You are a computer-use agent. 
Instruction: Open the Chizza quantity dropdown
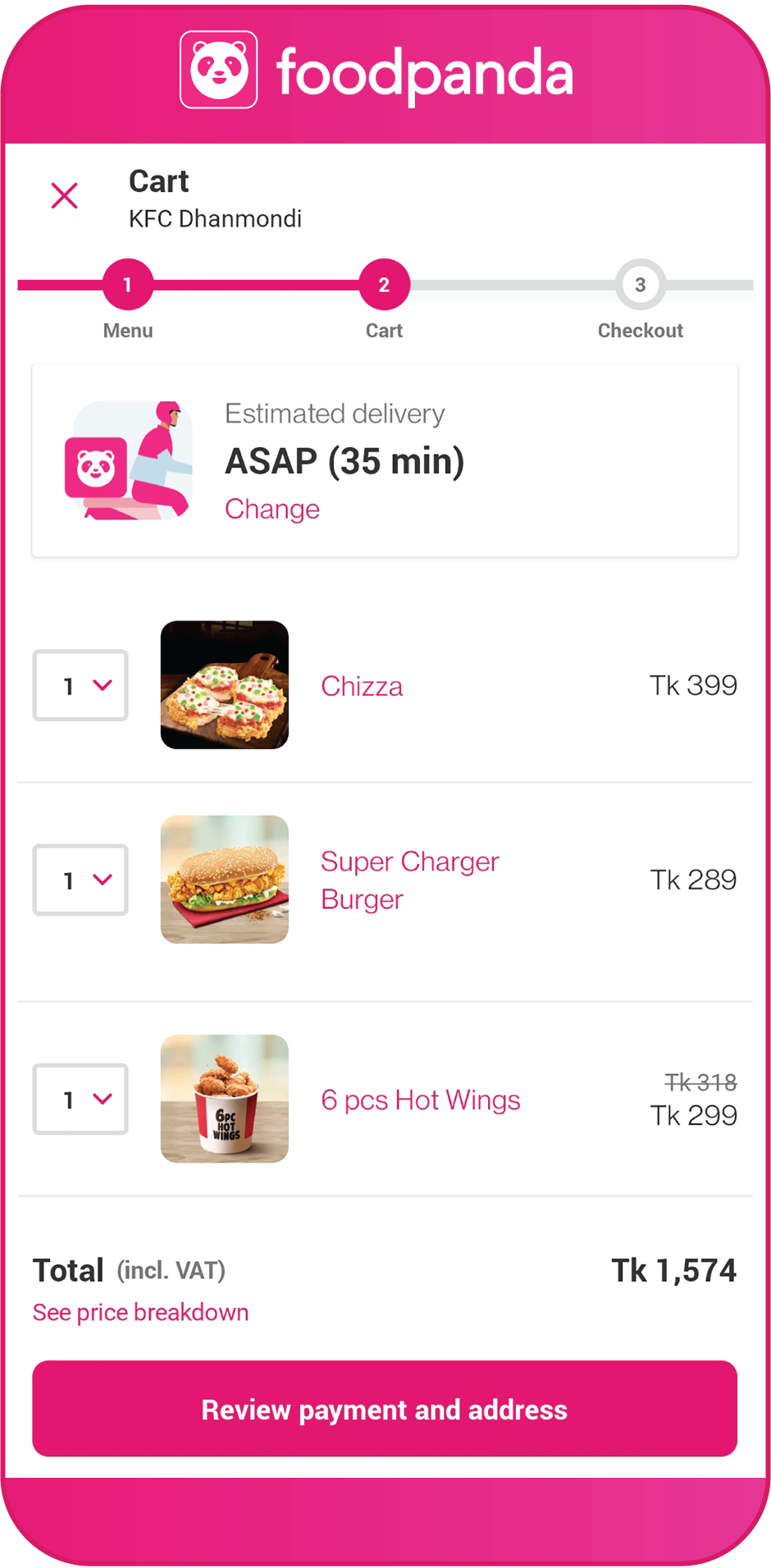point(80,686)
